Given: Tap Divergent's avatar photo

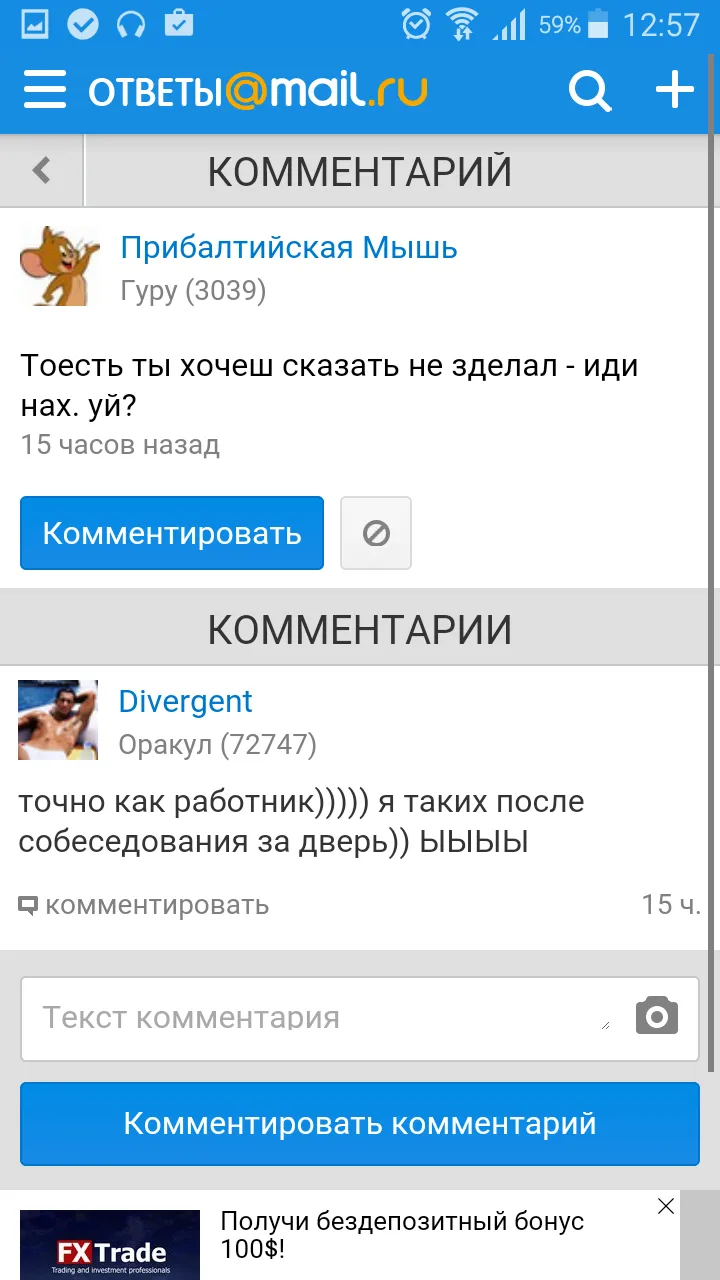Looking at the screenshot, I should point(58,720).
